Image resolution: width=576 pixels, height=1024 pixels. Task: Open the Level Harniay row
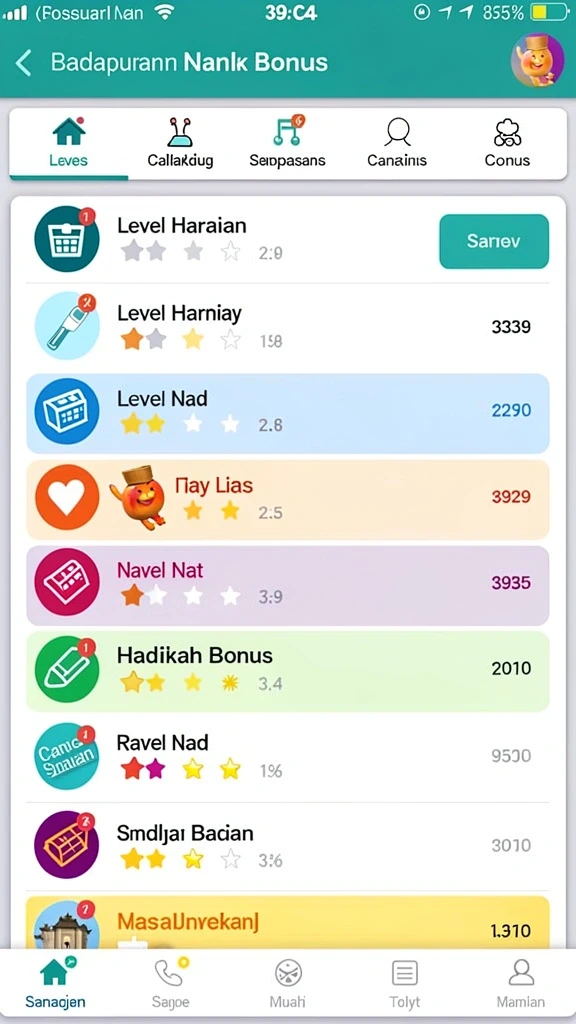click(287, 326)
